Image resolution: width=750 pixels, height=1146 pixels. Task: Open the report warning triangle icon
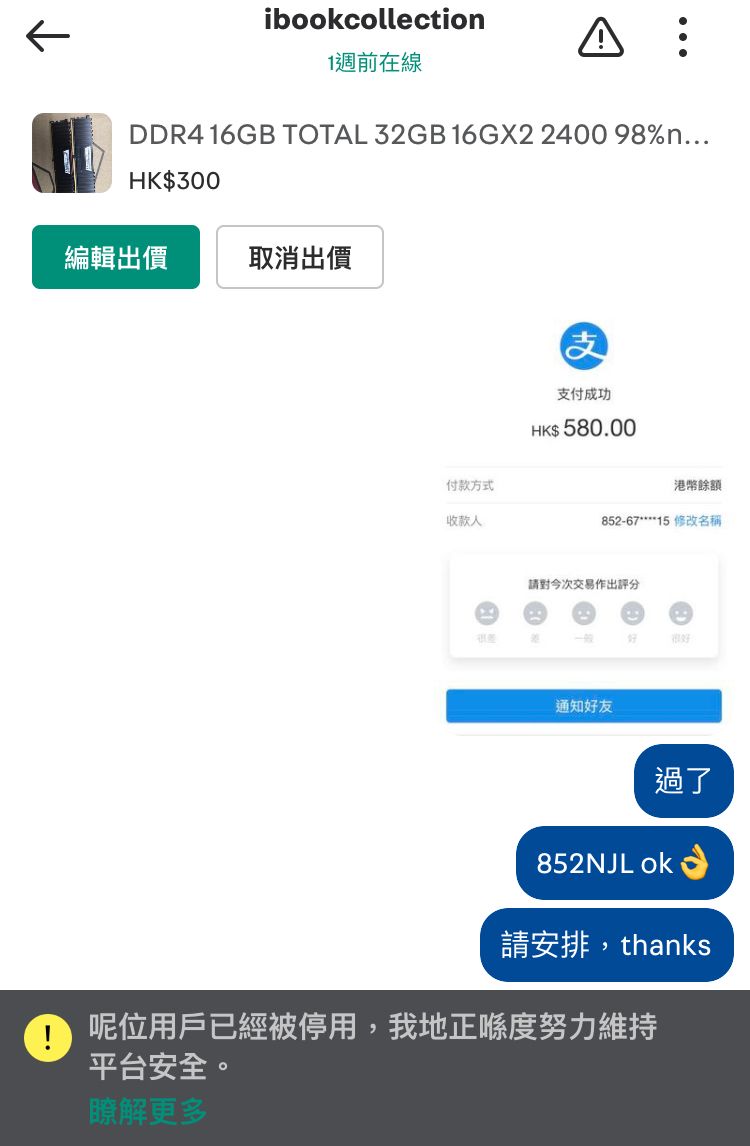tap(601, 37)
